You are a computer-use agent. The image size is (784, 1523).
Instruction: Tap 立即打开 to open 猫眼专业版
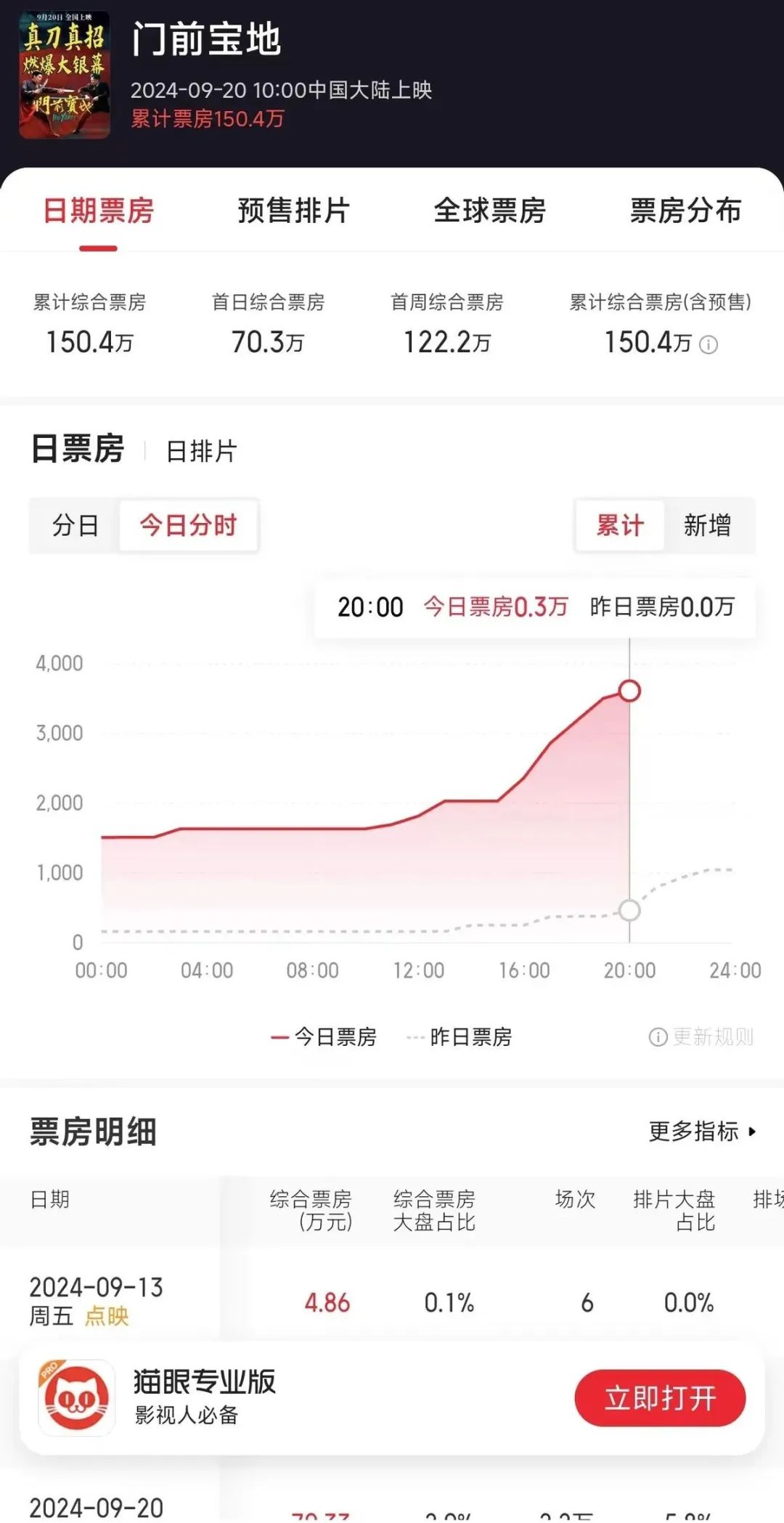[x=660, y=1398]
